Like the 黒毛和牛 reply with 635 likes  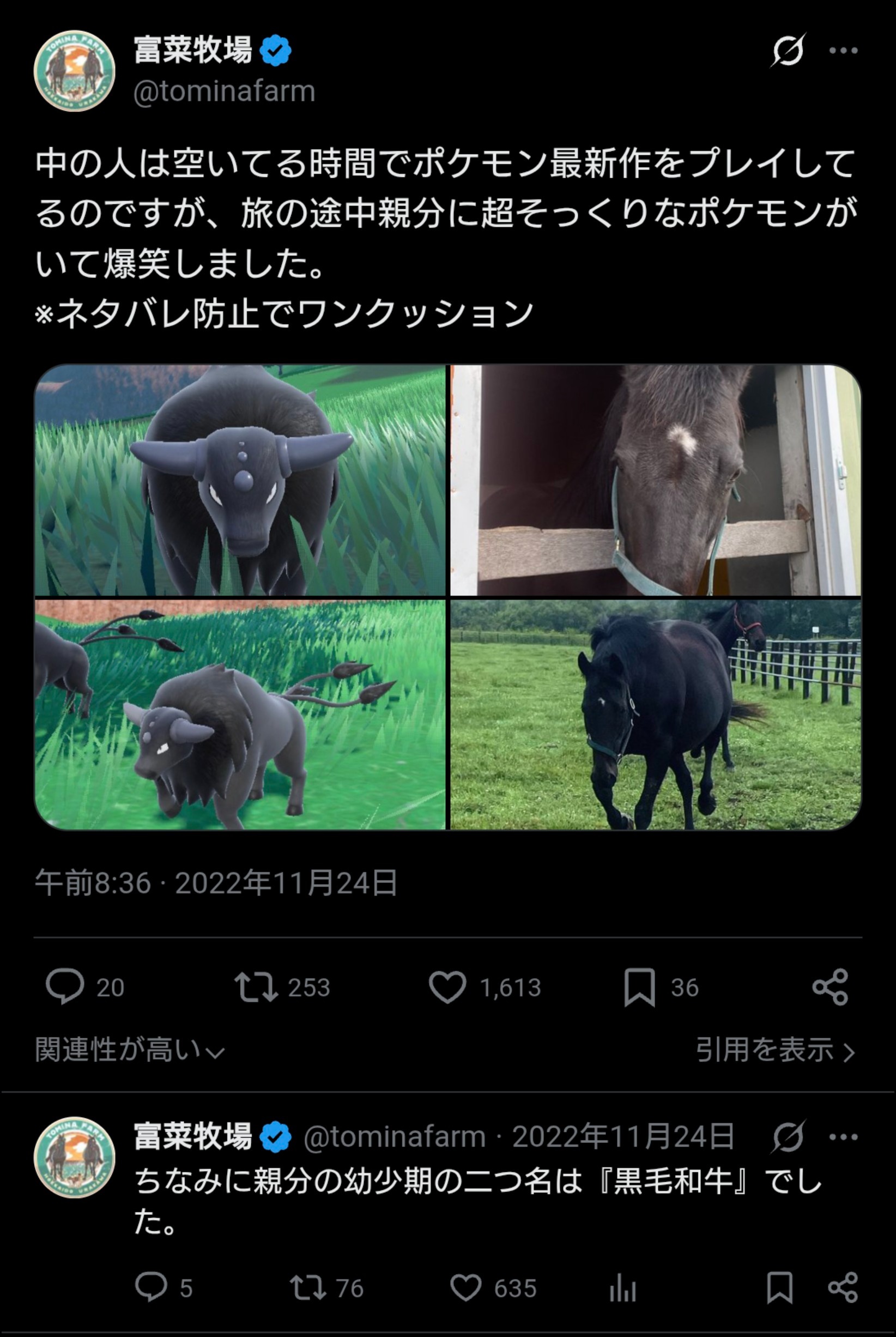click(466, 1288)
